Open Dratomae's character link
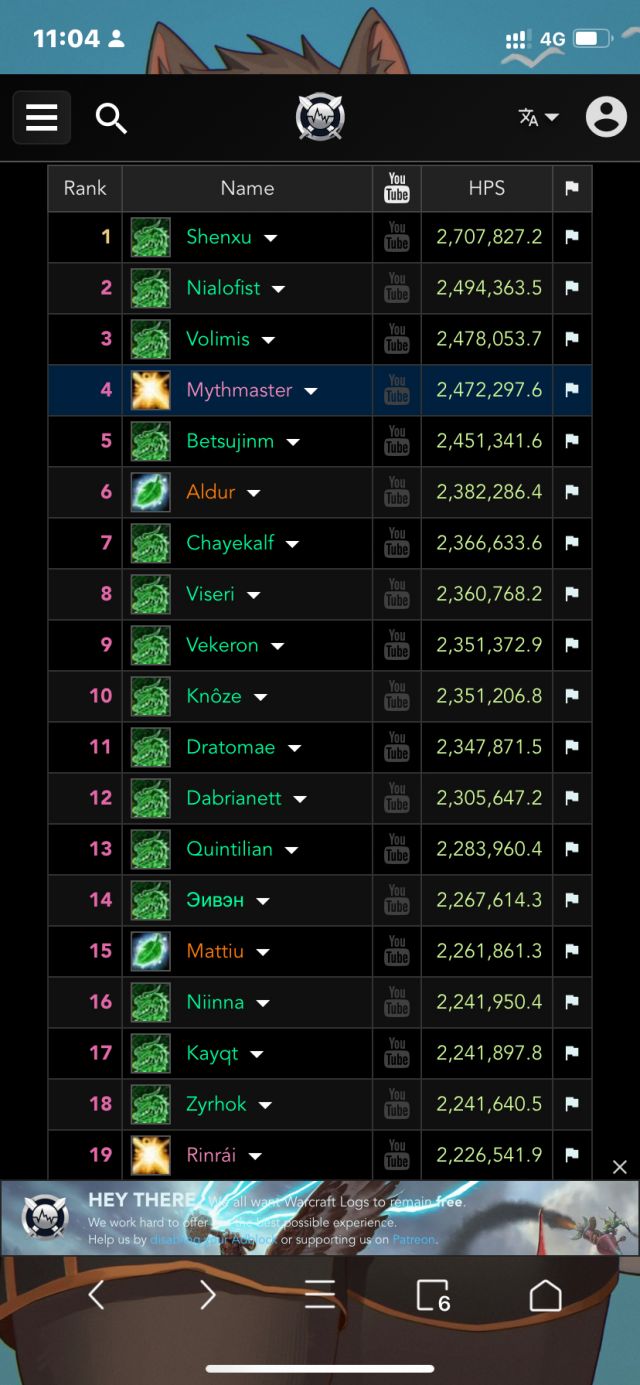Viewport: 640px width, 1385px height. pyautogui.click(x=230, y=747)
